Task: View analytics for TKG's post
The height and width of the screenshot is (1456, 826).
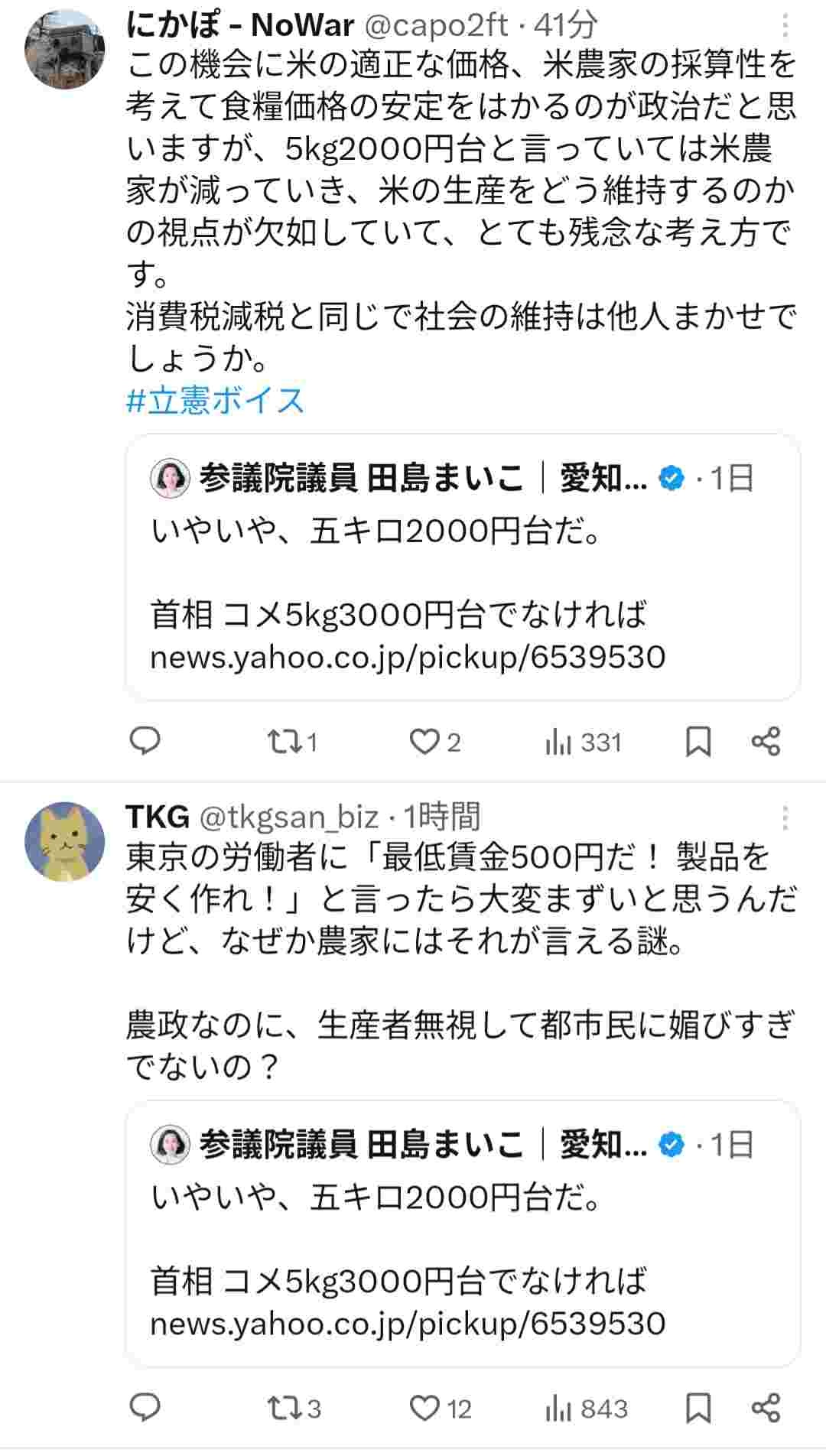Action: (x=586, y=1408)
